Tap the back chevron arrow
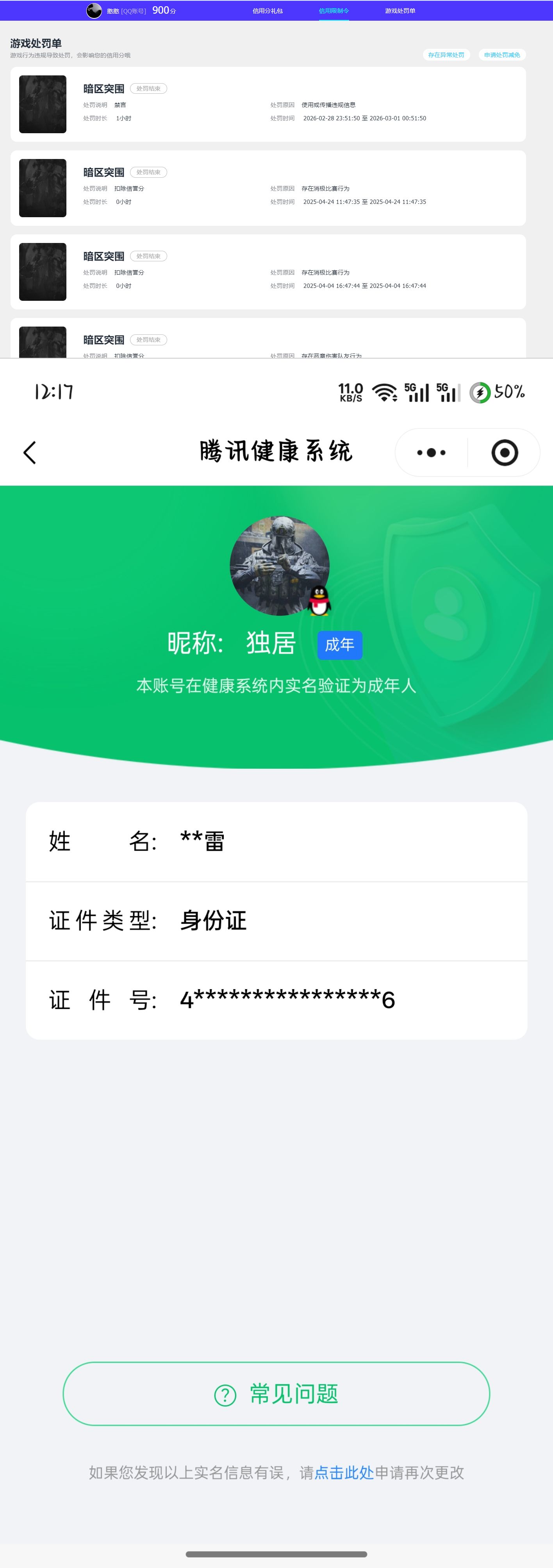 tap(30, 452)
